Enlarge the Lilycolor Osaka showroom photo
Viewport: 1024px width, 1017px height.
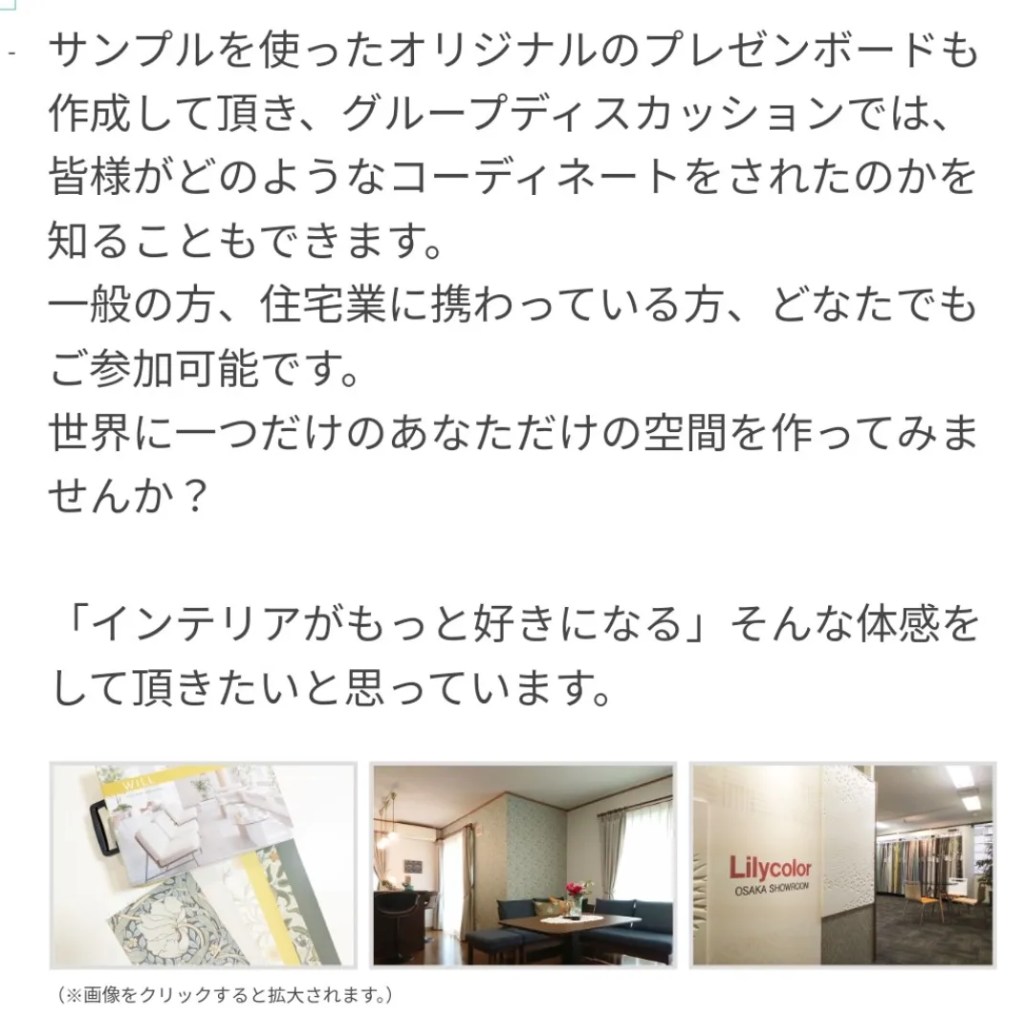click(843, 866)
